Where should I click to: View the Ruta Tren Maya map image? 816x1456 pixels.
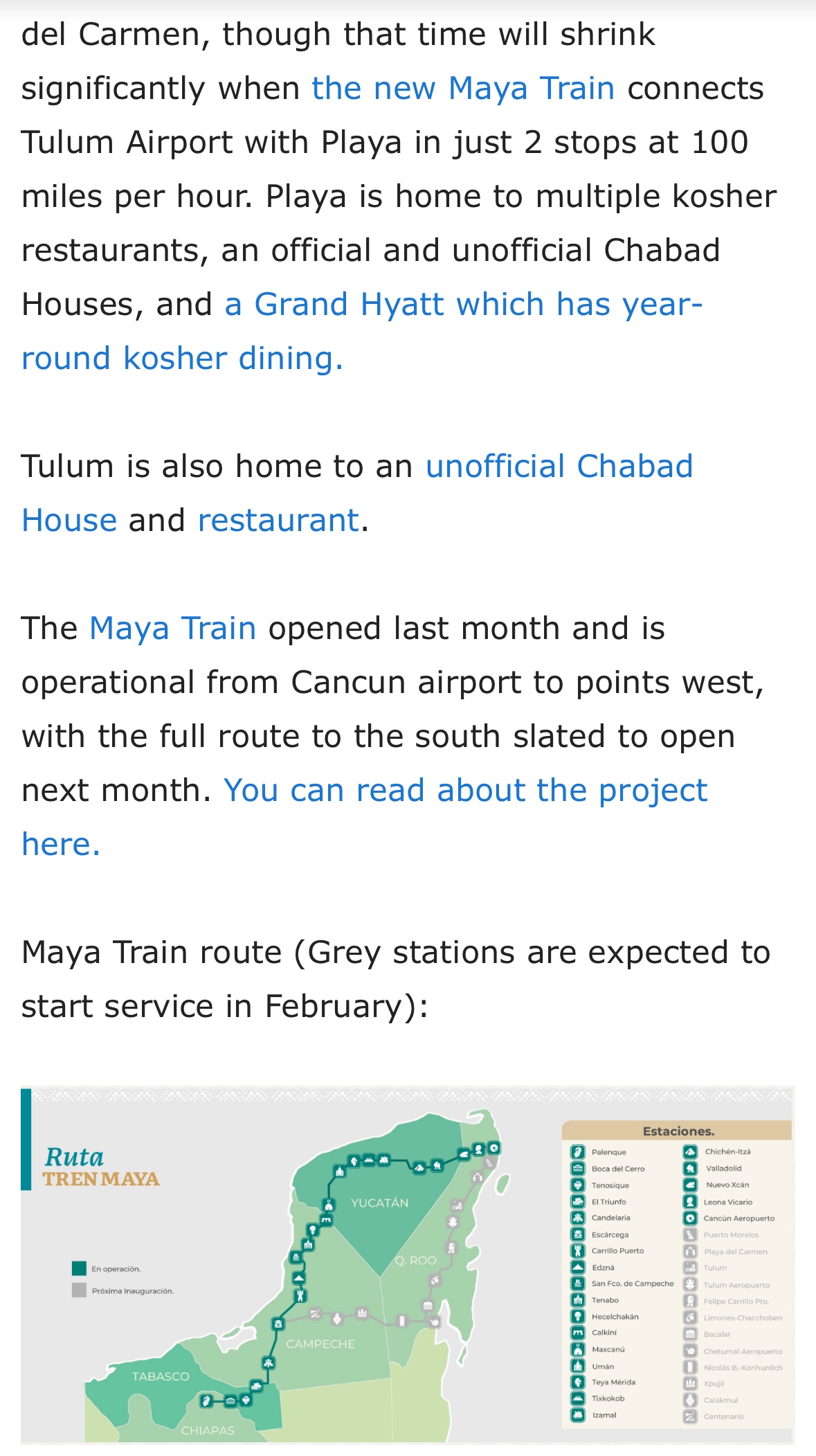[x=407, y=1265]
